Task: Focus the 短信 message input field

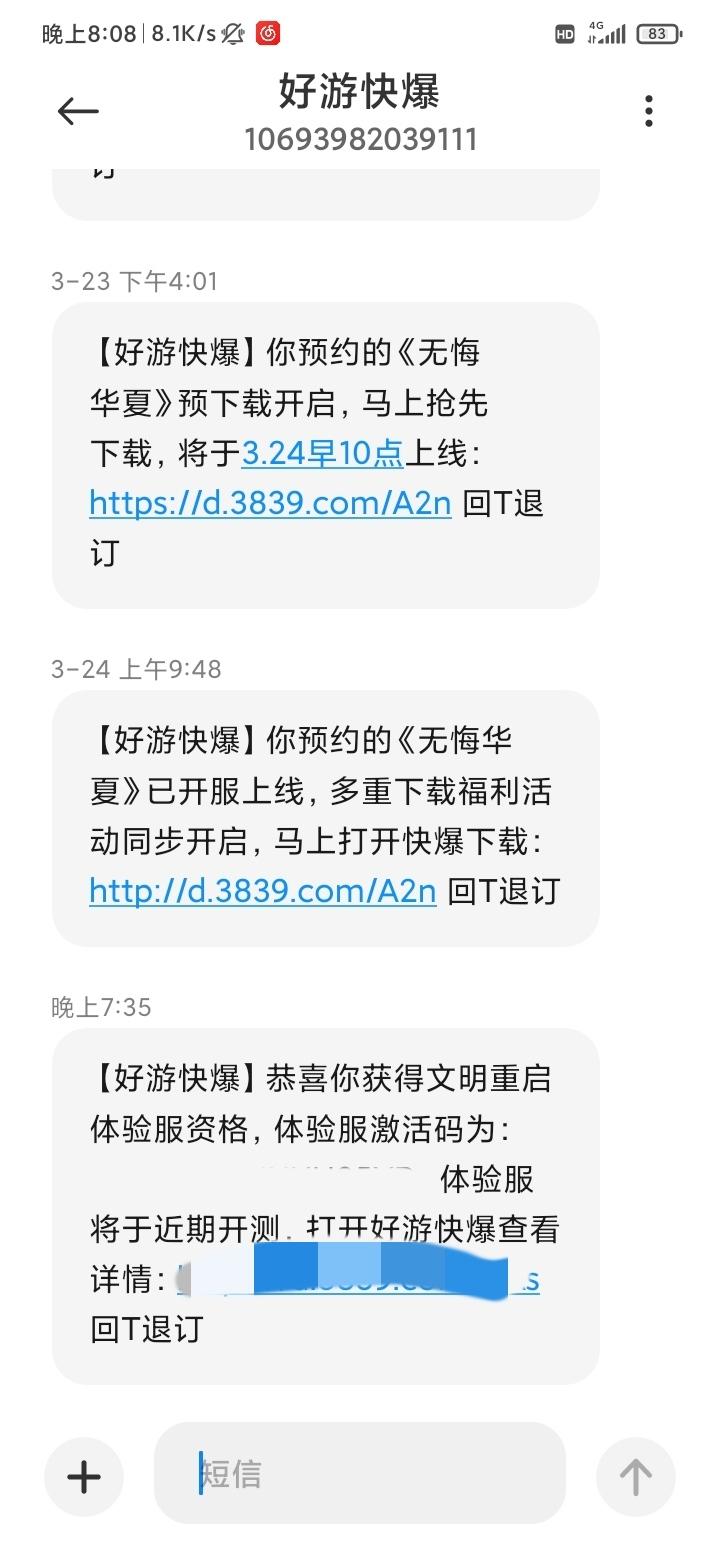Action: (360, 1474)
